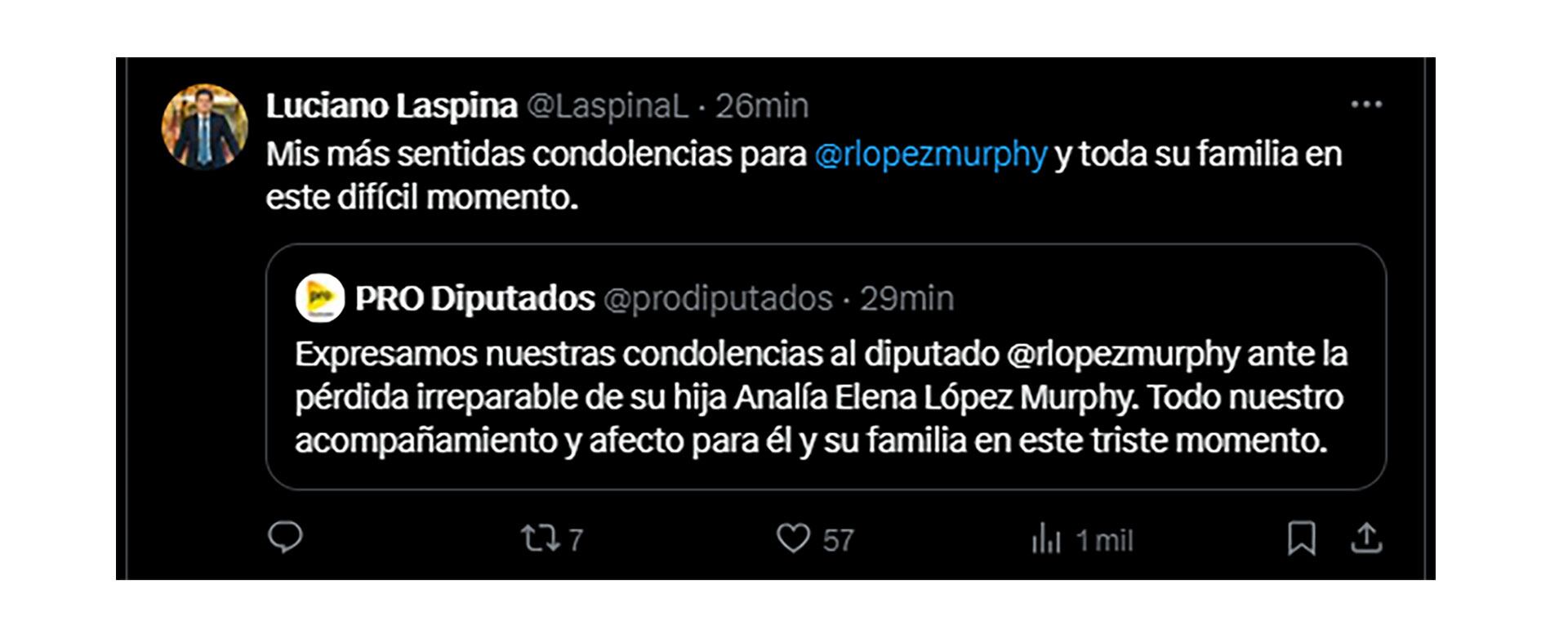Like the condolences tweet
The image size is (1568, 621).
pos(793,538)
